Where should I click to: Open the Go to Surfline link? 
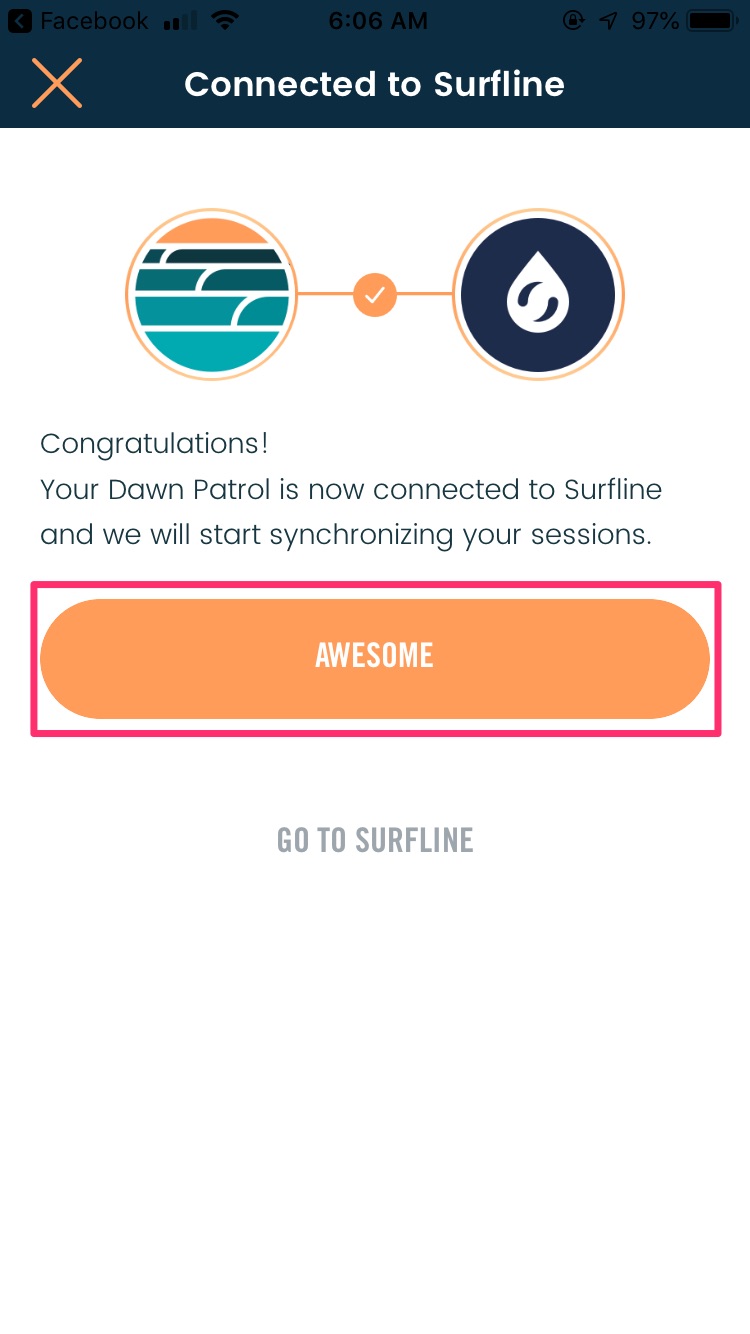(x=375, y=840)
